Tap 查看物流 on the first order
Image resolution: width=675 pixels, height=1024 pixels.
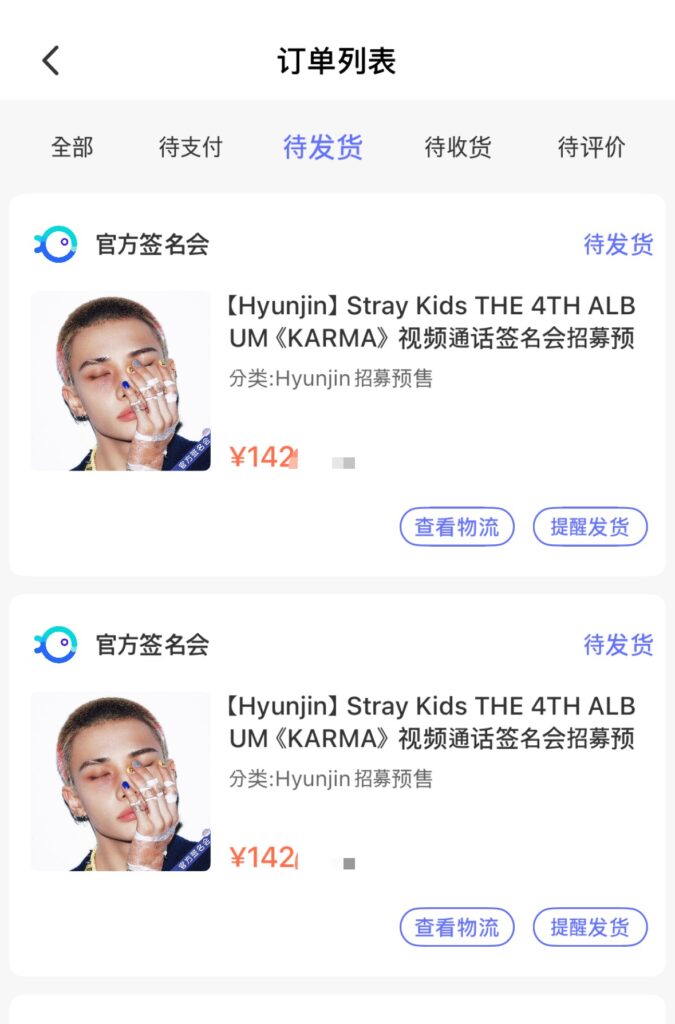[x=457, y=527]
